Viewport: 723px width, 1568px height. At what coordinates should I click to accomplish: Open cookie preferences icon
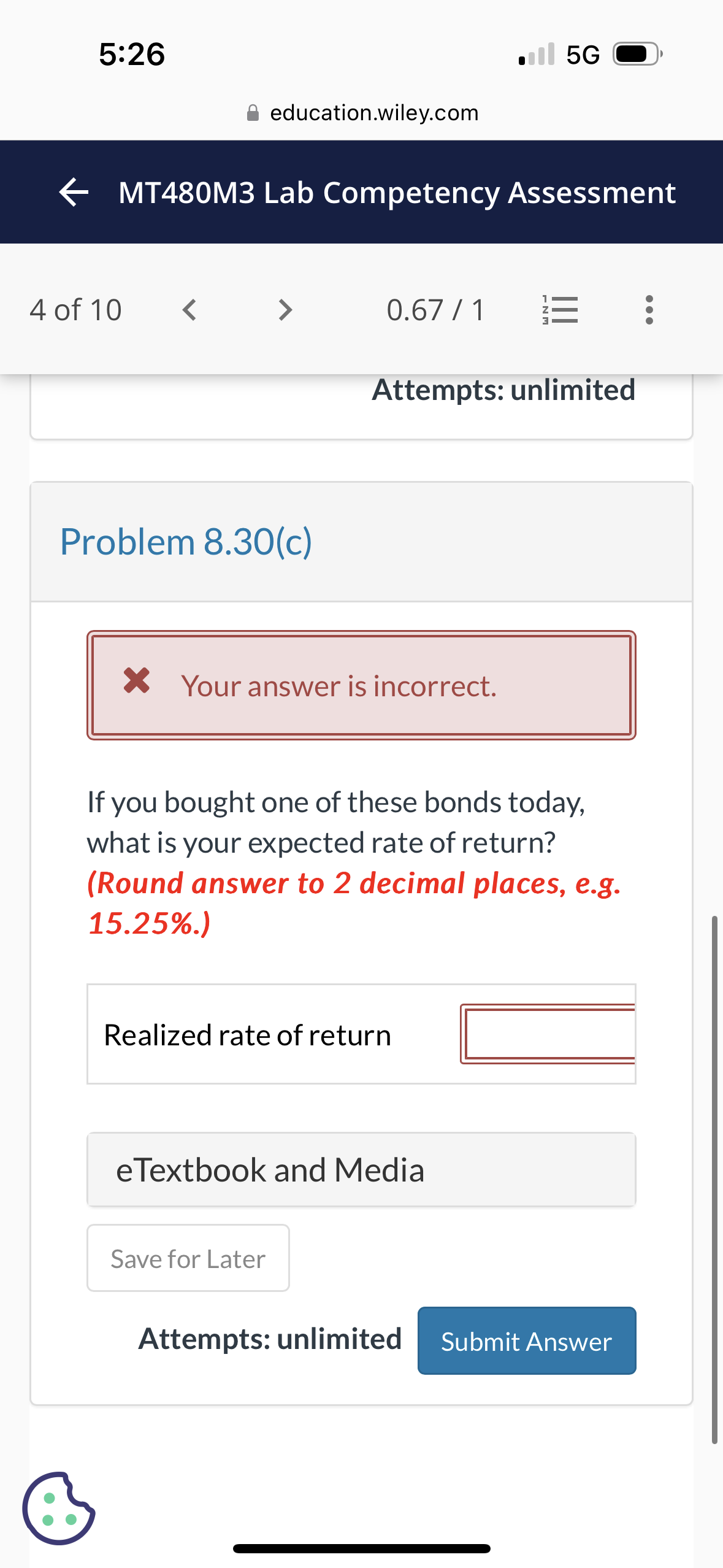pyautogui.click(x=58, y=1508)
